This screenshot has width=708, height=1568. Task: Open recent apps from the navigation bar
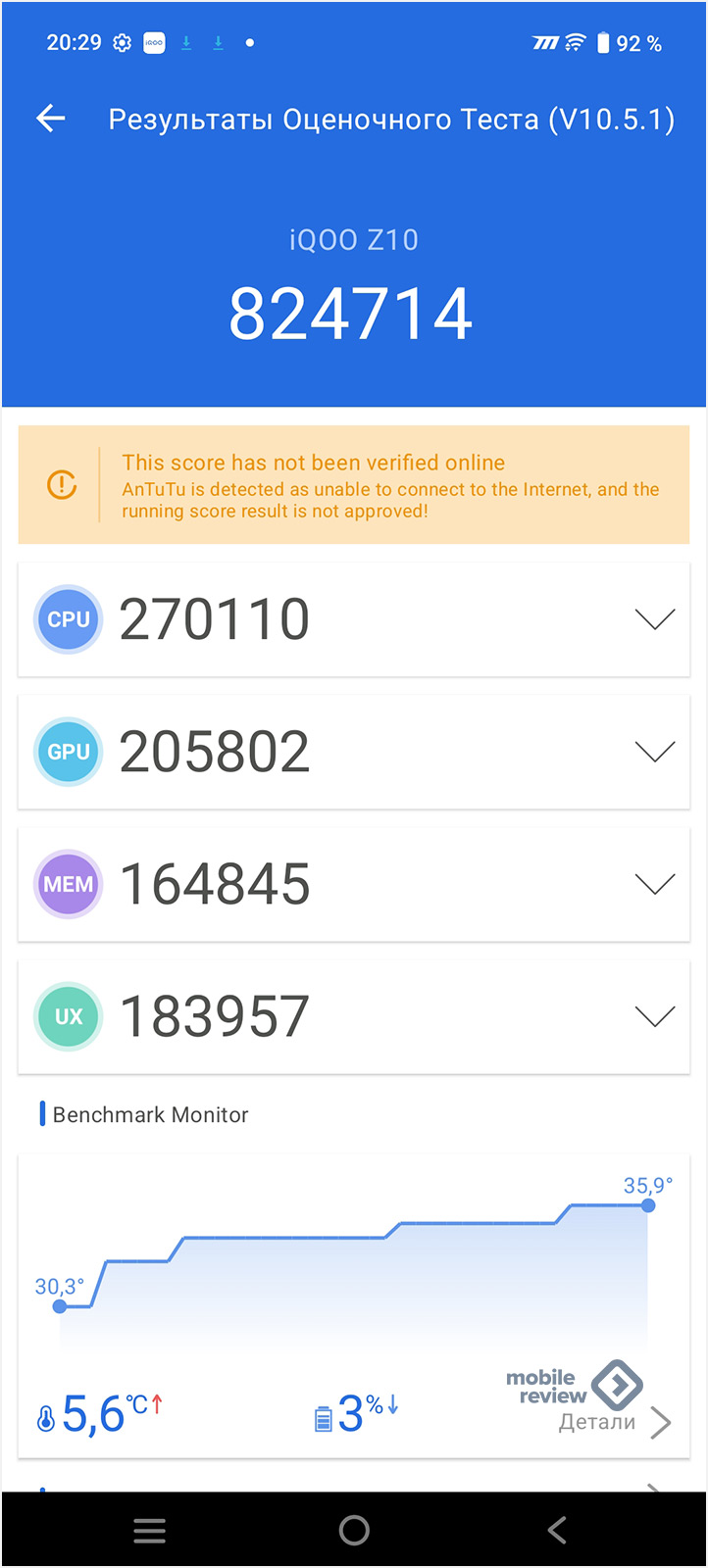pyautogui.click(x=149, y=1530)
